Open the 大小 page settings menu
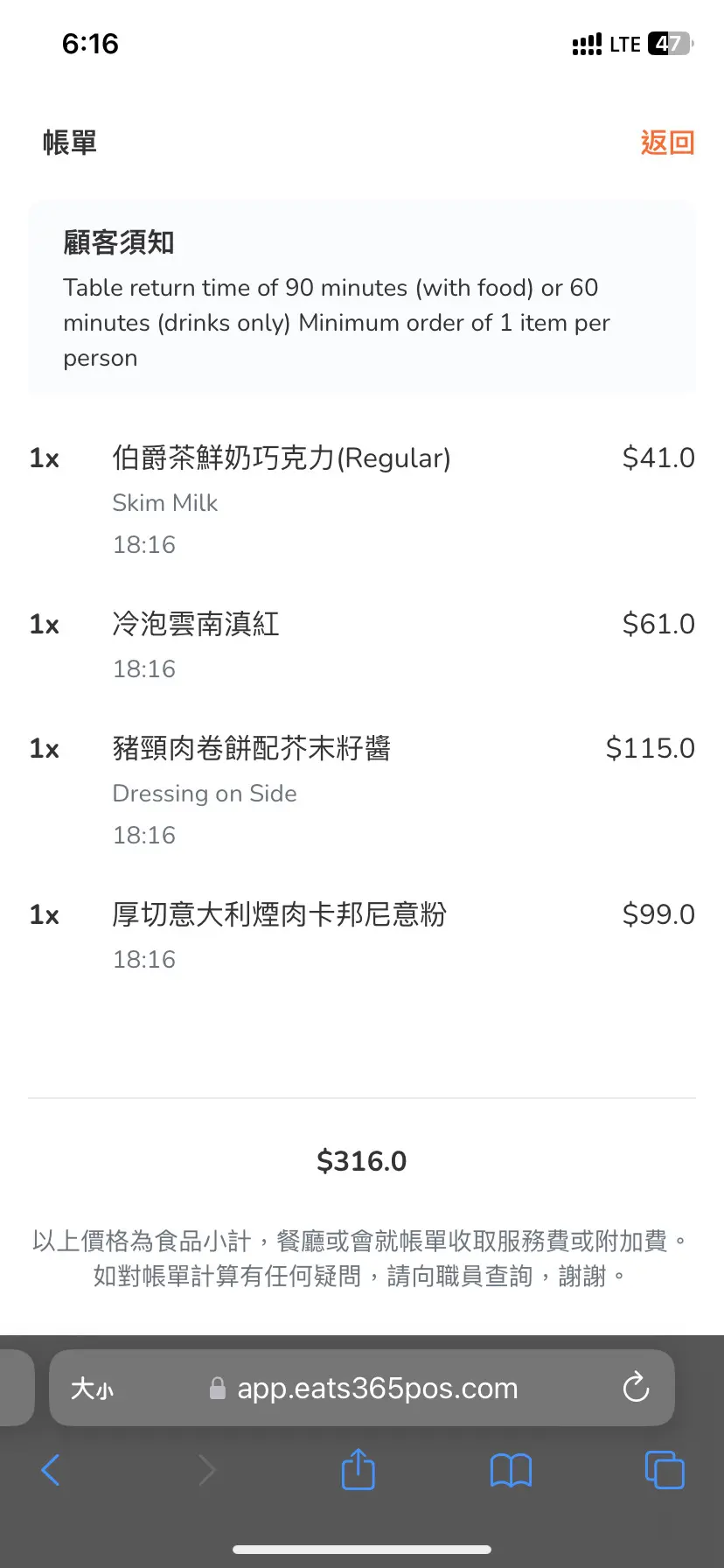Screen dimensions: 724x1568 93,1389
